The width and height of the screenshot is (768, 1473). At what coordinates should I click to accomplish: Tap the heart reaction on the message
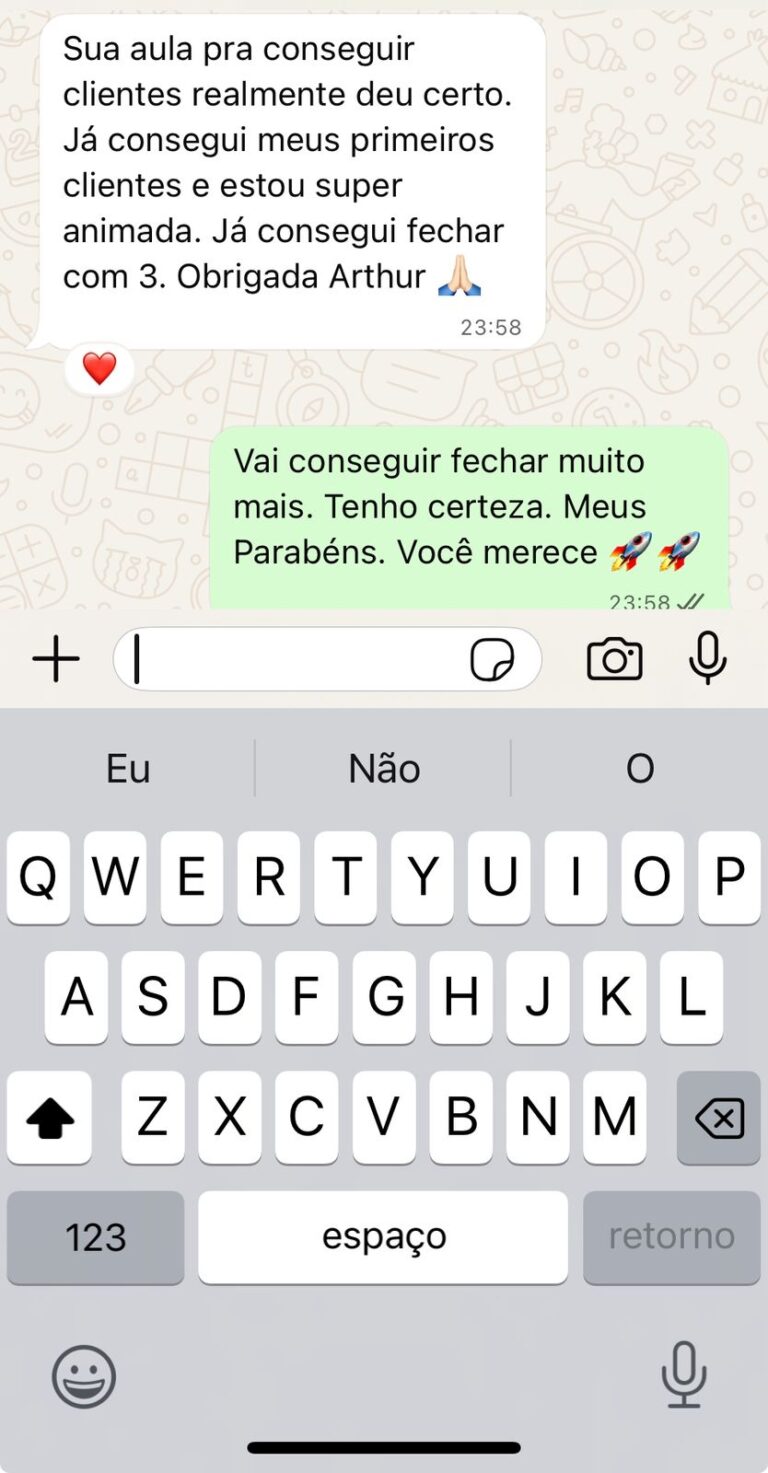97,369
